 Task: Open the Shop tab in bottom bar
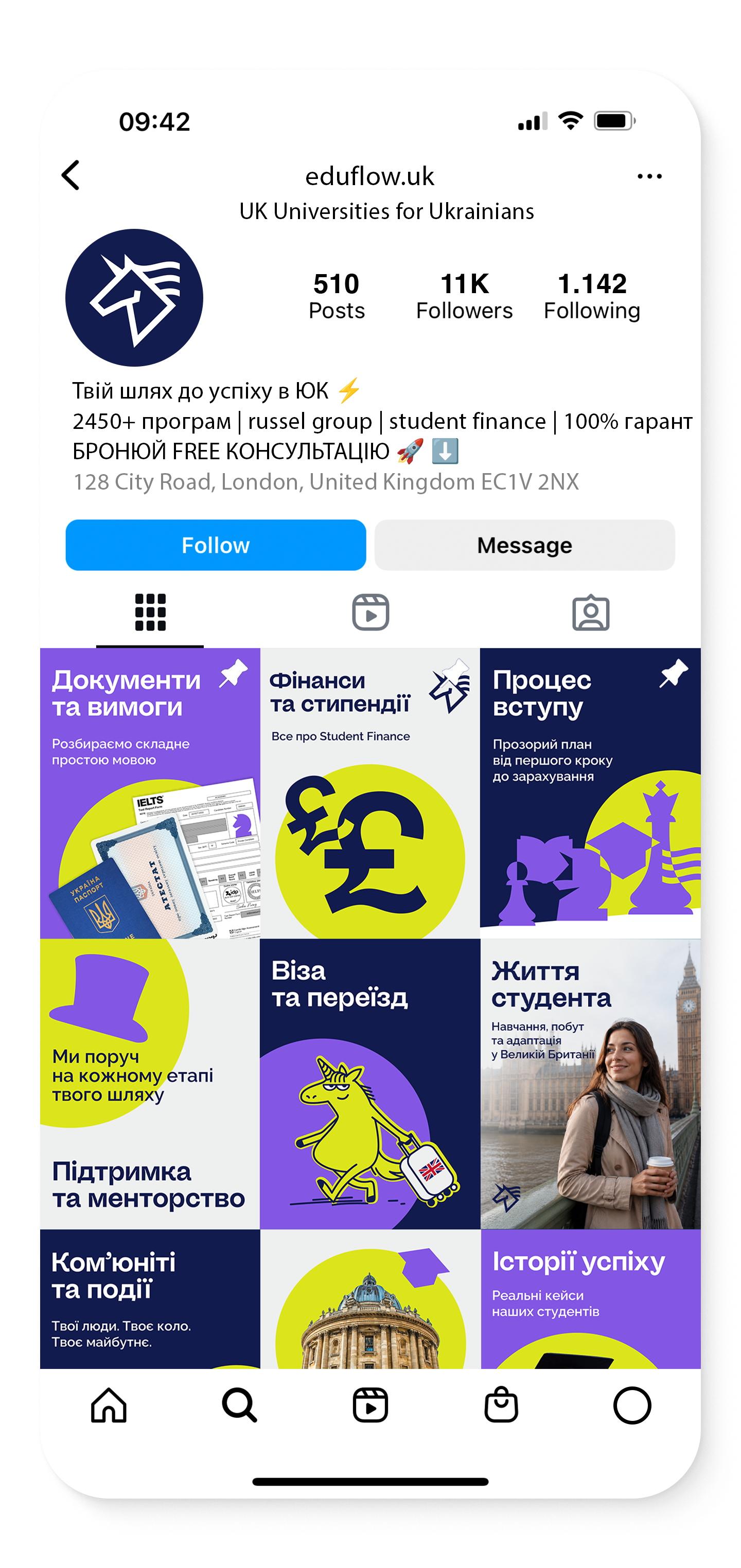[x=501, y=1405]
